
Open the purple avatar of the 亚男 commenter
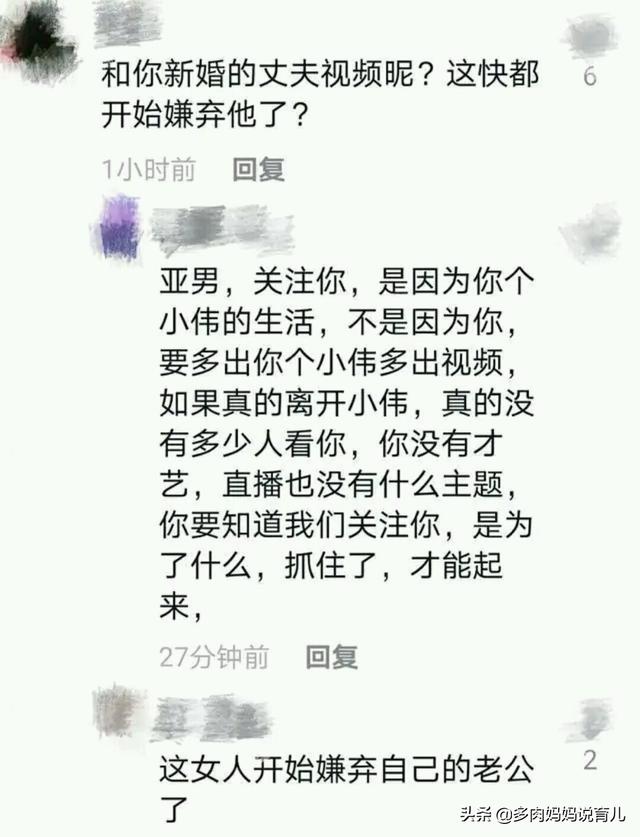coord(121,227)
